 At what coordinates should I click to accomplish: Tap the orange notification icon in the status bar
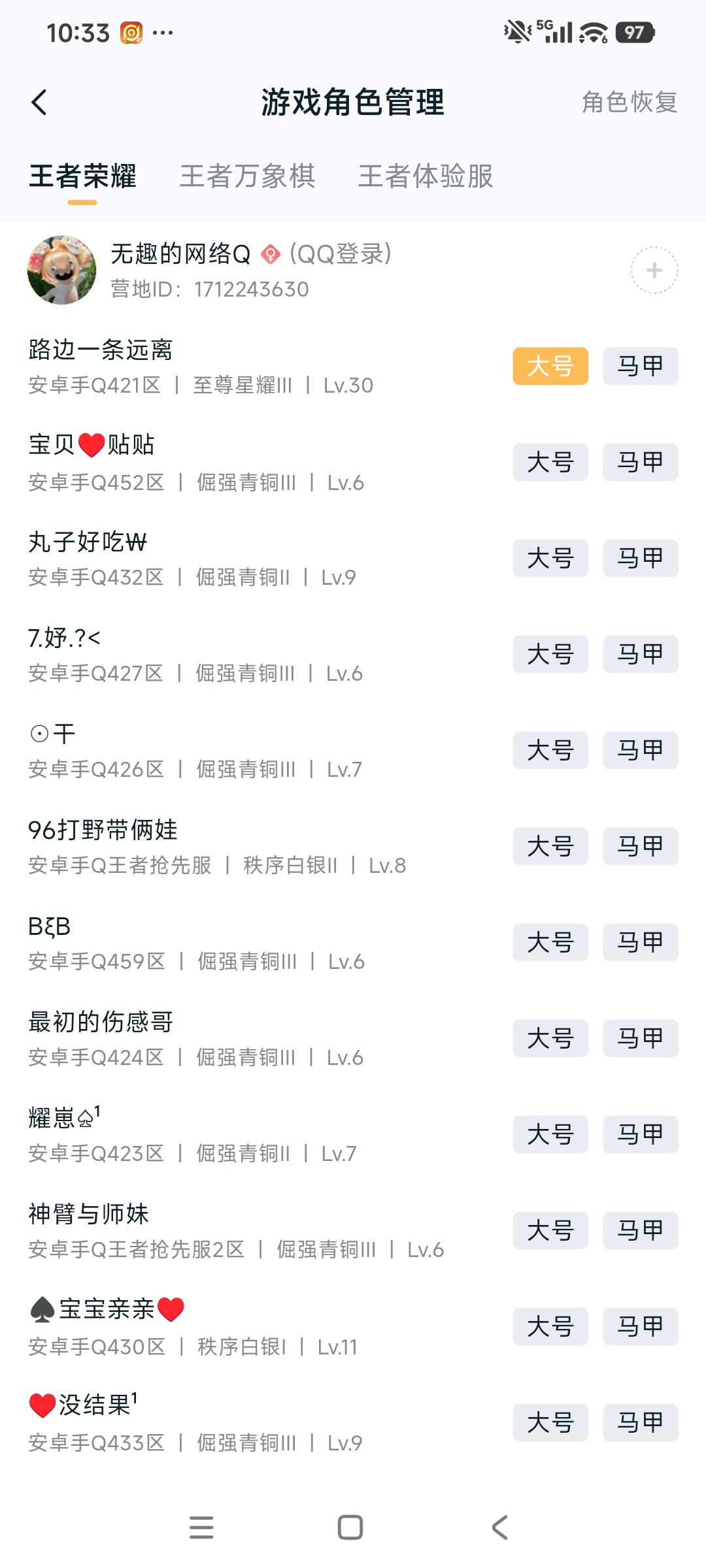point(131,29)
